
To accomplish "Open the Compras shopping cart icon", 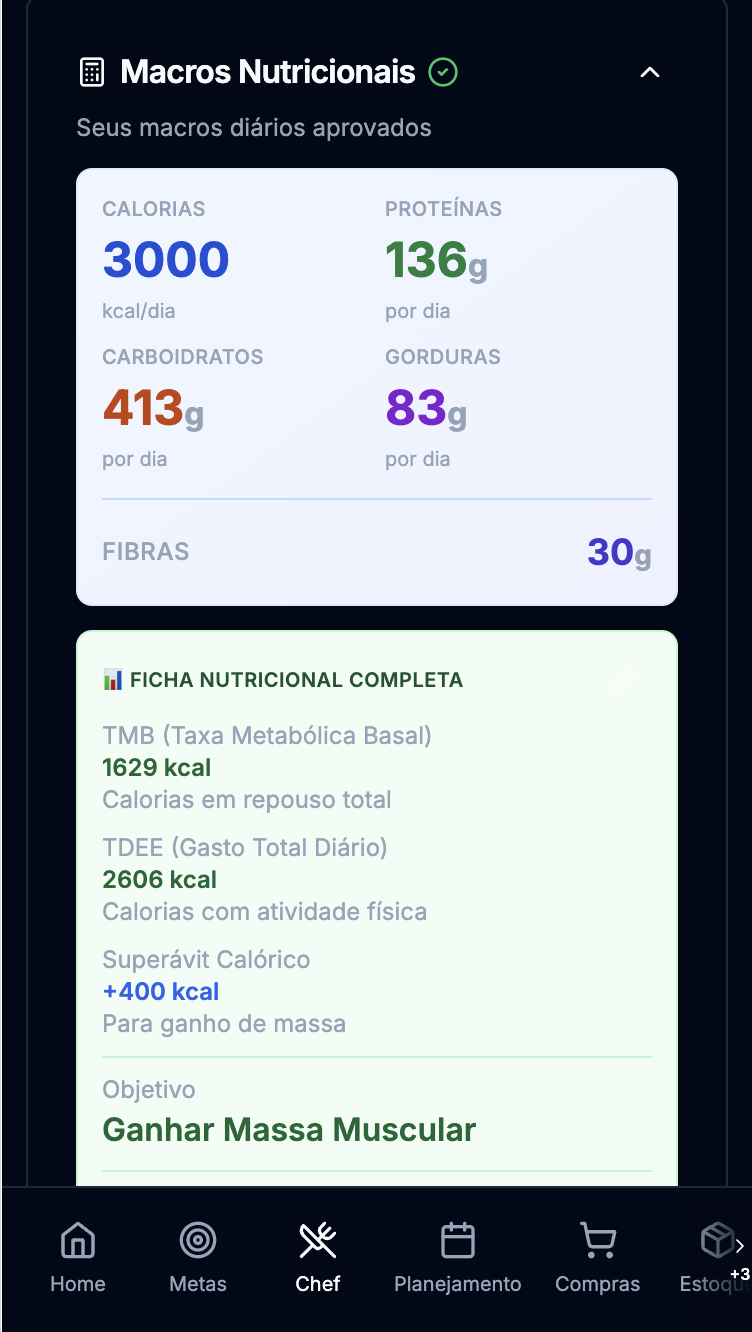I will click(597, 1239).
